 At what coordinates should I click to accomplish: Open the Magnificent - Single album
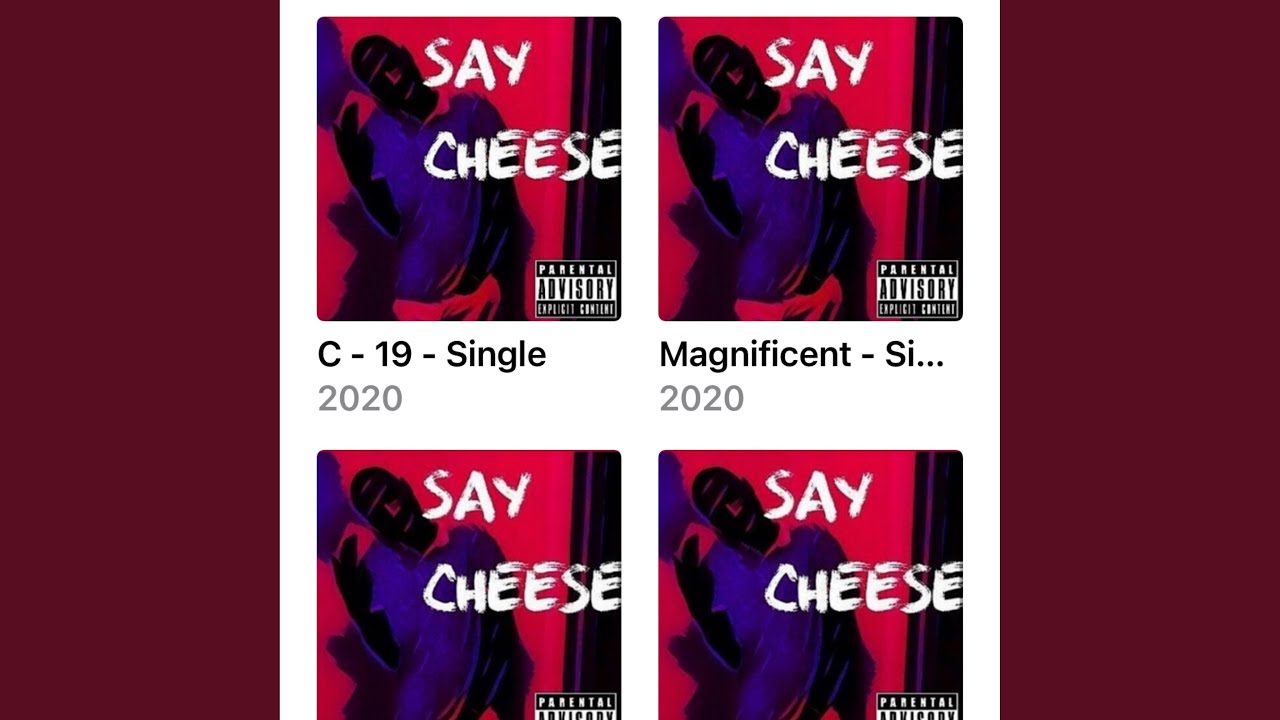click(810, 169)
